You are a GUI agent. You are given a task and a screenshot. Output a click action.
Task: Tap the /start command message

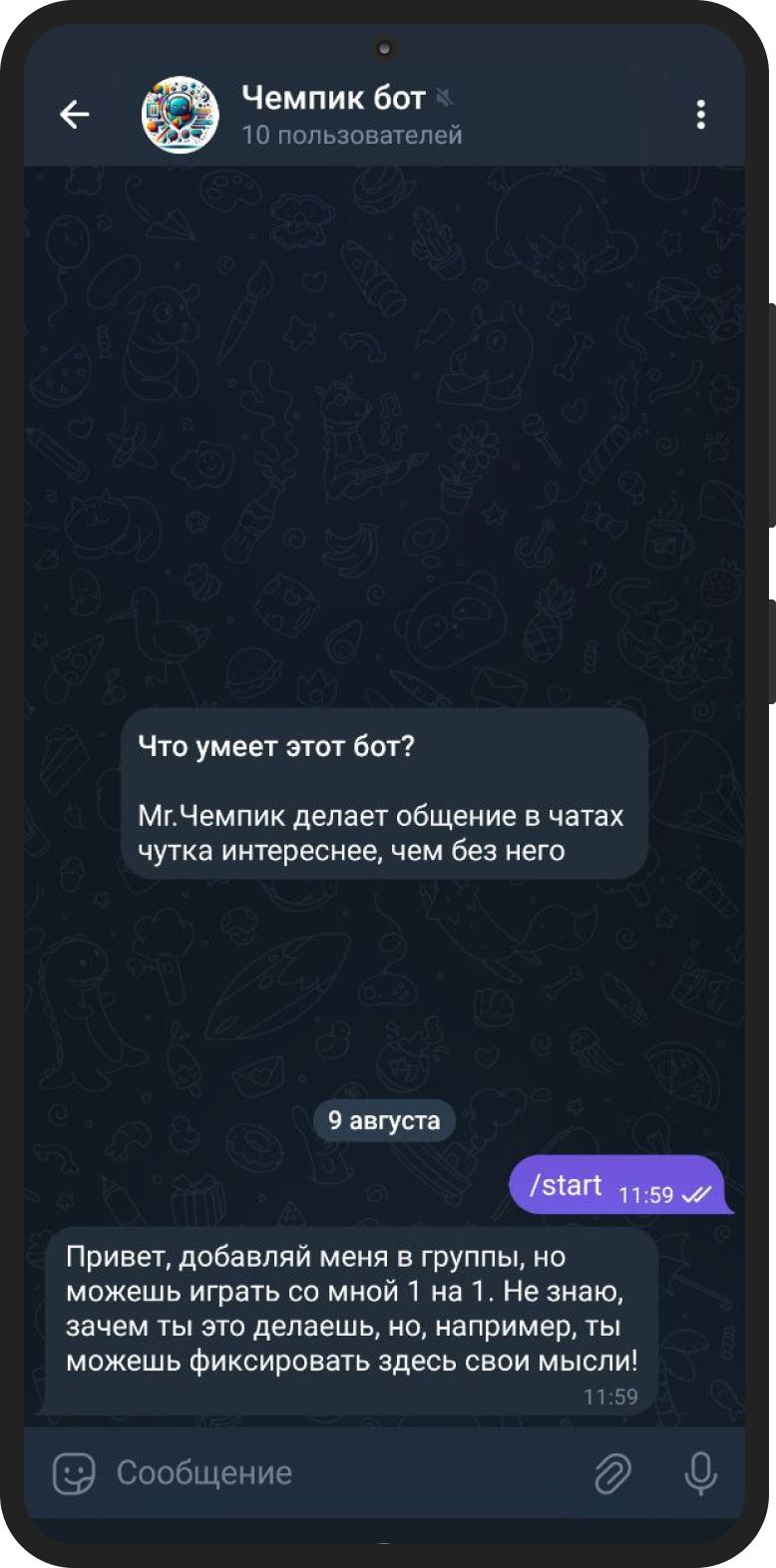(x=620, y=1185)
